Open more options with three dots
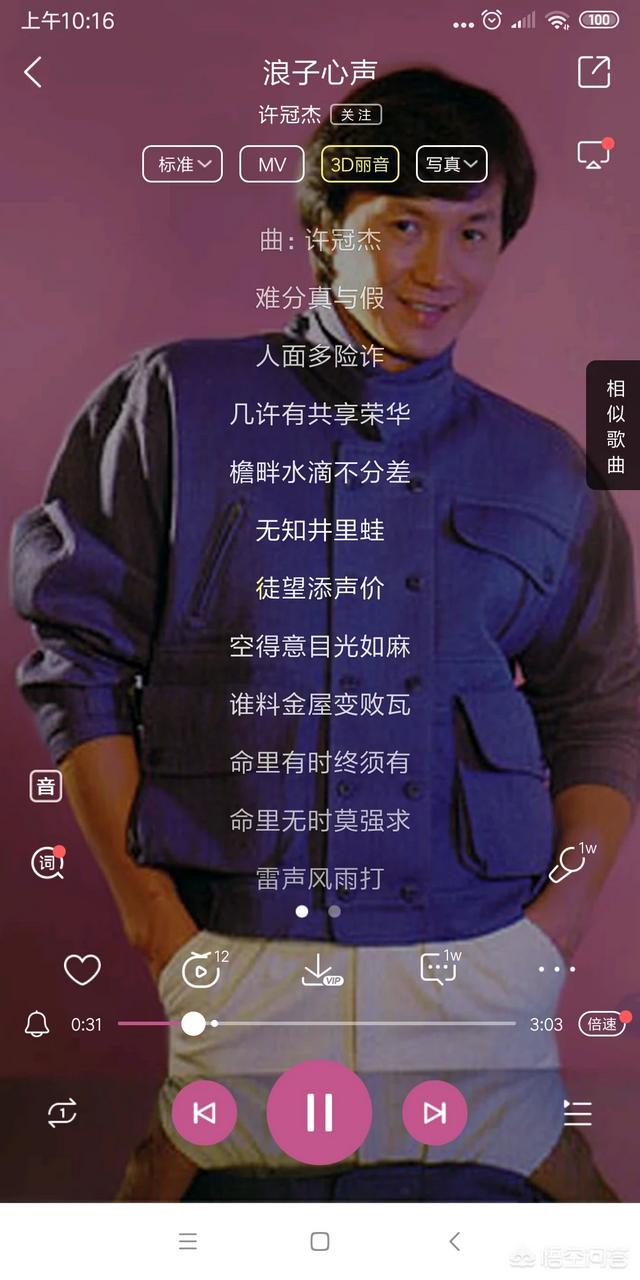The width and height of the screenshot is (640, 1280). coord(557,969)
